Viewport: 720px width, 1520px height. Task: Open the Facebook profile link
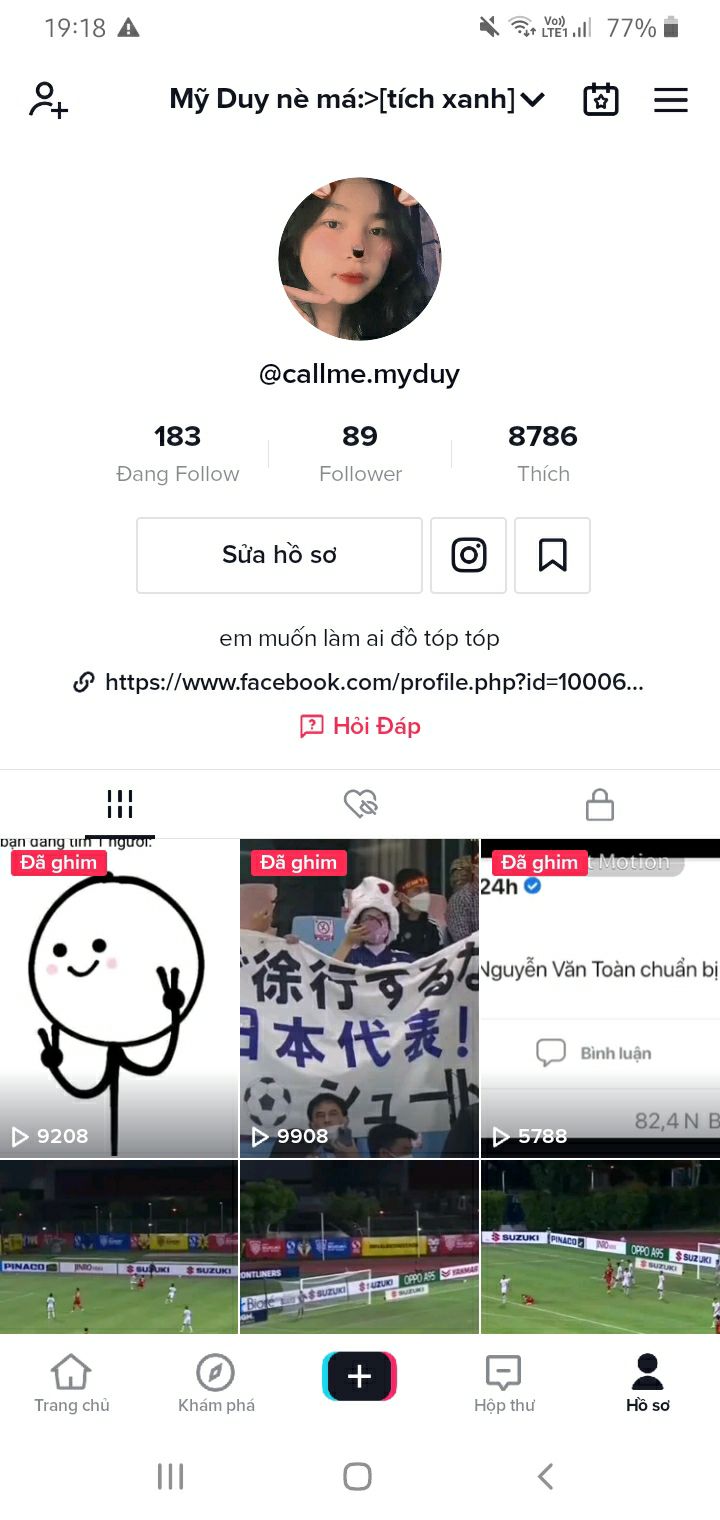360,683
